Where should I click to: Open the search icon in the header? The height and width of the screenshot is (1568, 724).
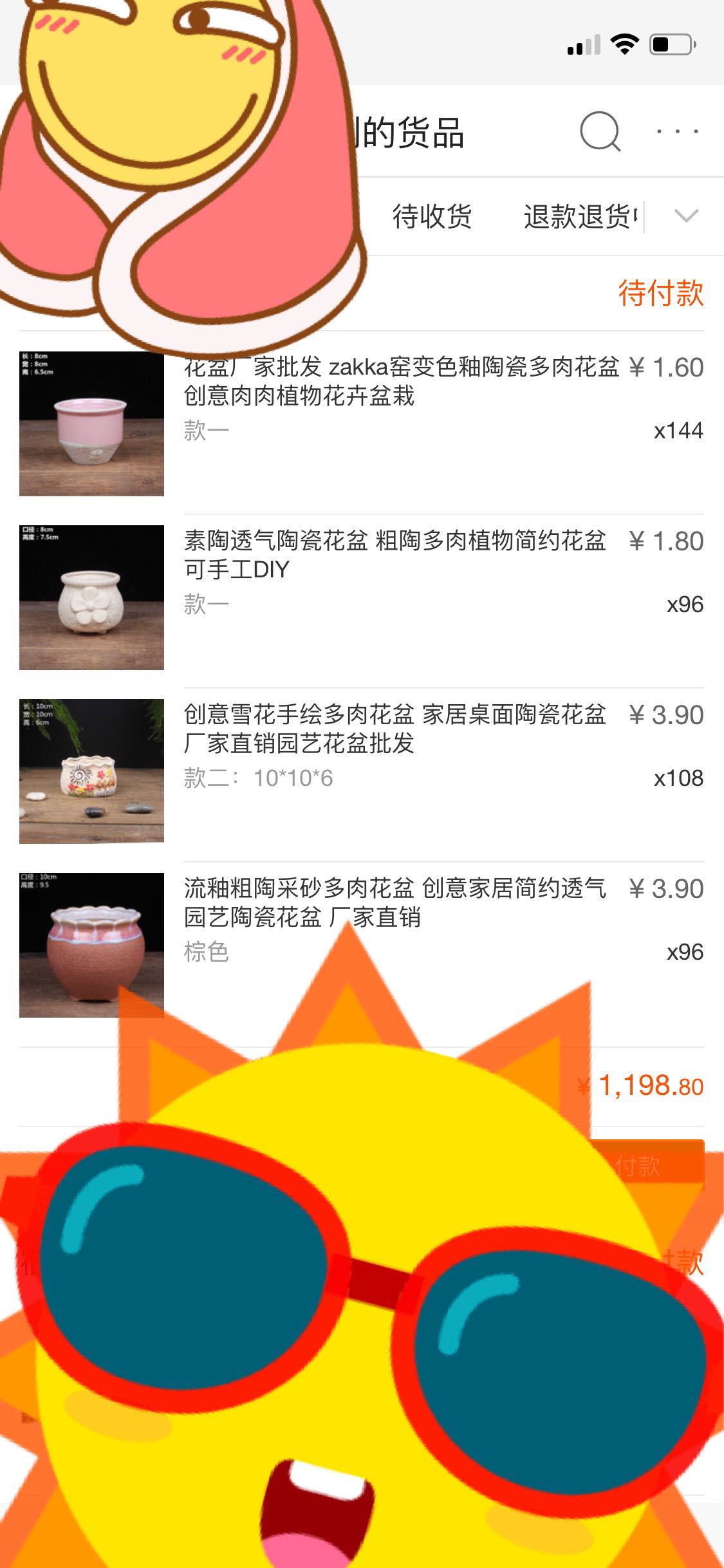pyautogui.click(x=600, y=132)
